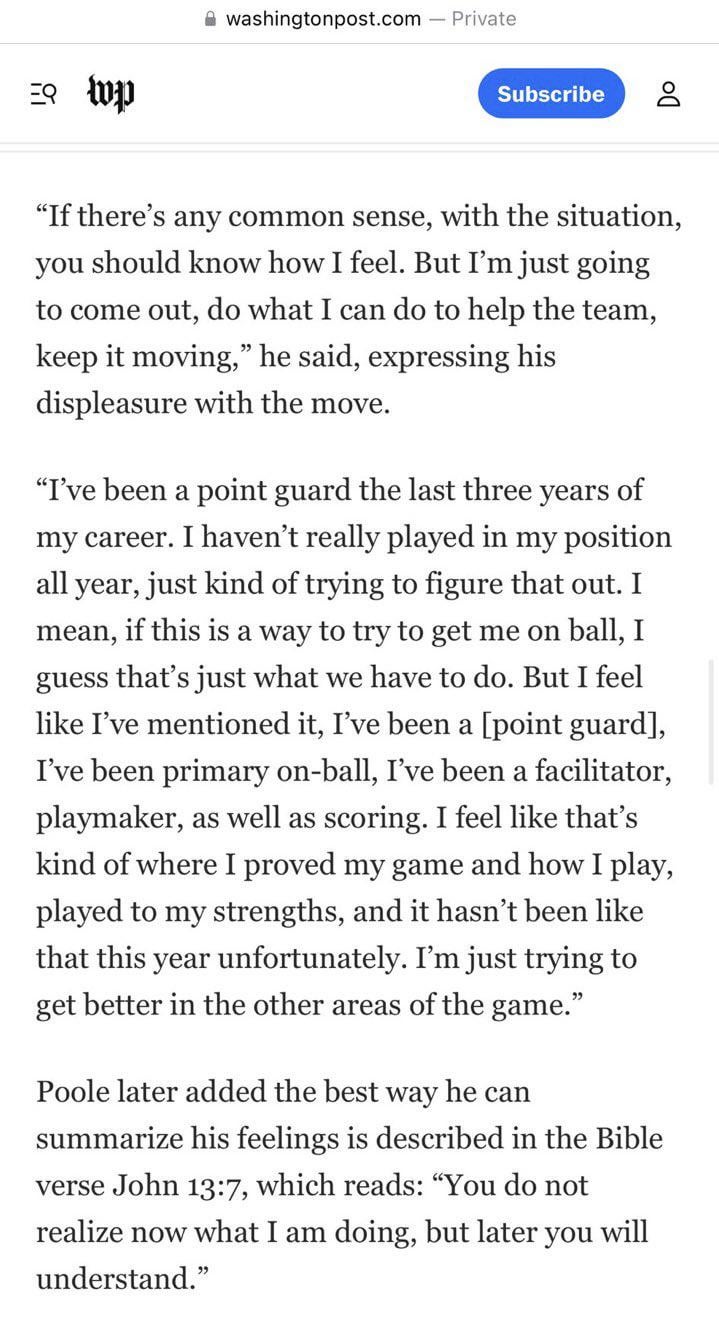Open the account profile icon
Viewport: 719px width, 1322px height.
[x=668, y=94]
